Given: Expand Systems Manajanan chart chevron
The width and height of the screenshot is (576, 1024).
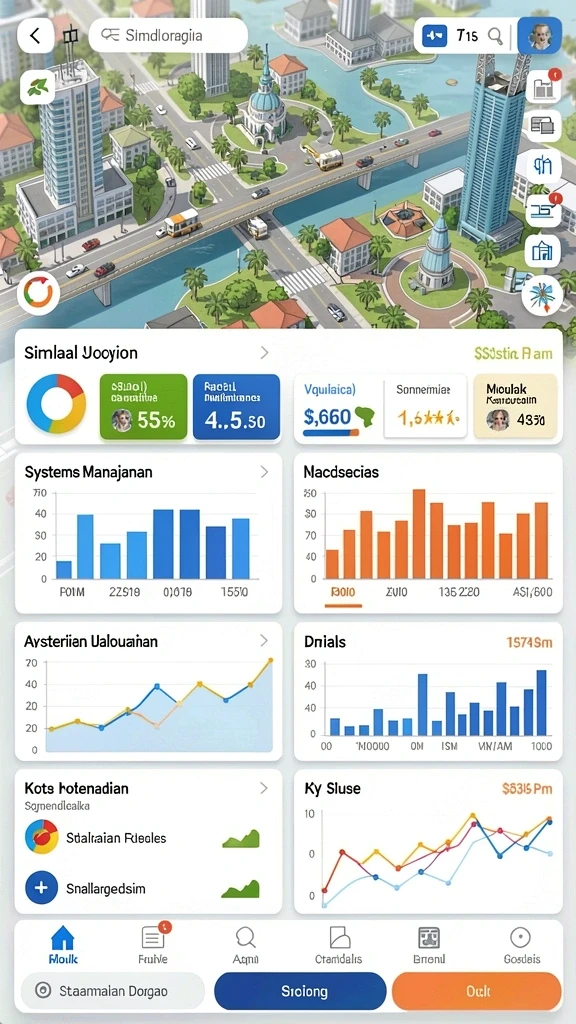Looking at the screenshot, I should pyautogui.click(x=264, y=472).
